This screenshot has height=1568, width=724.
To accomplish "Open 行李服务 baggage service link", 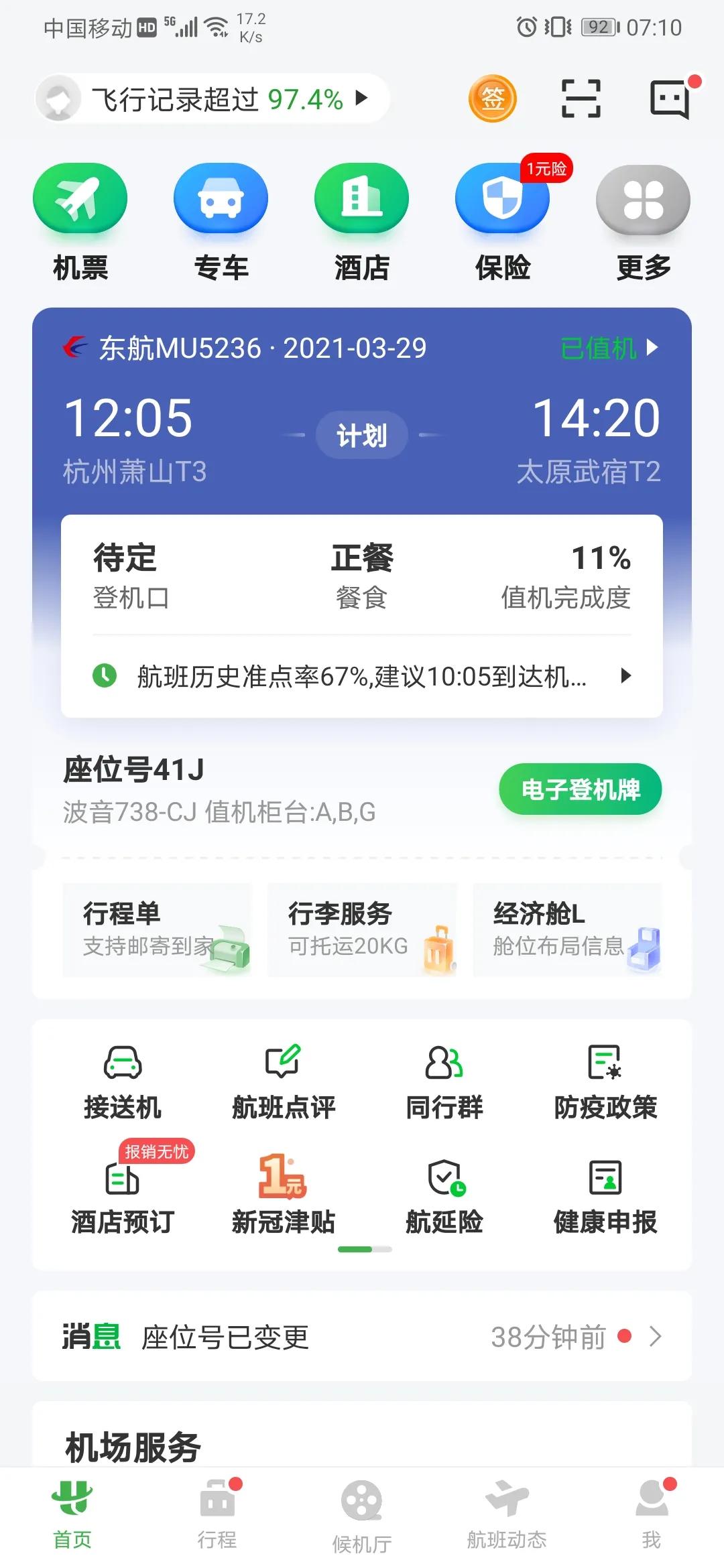I will pyautogui.click(x=362, y=930).
